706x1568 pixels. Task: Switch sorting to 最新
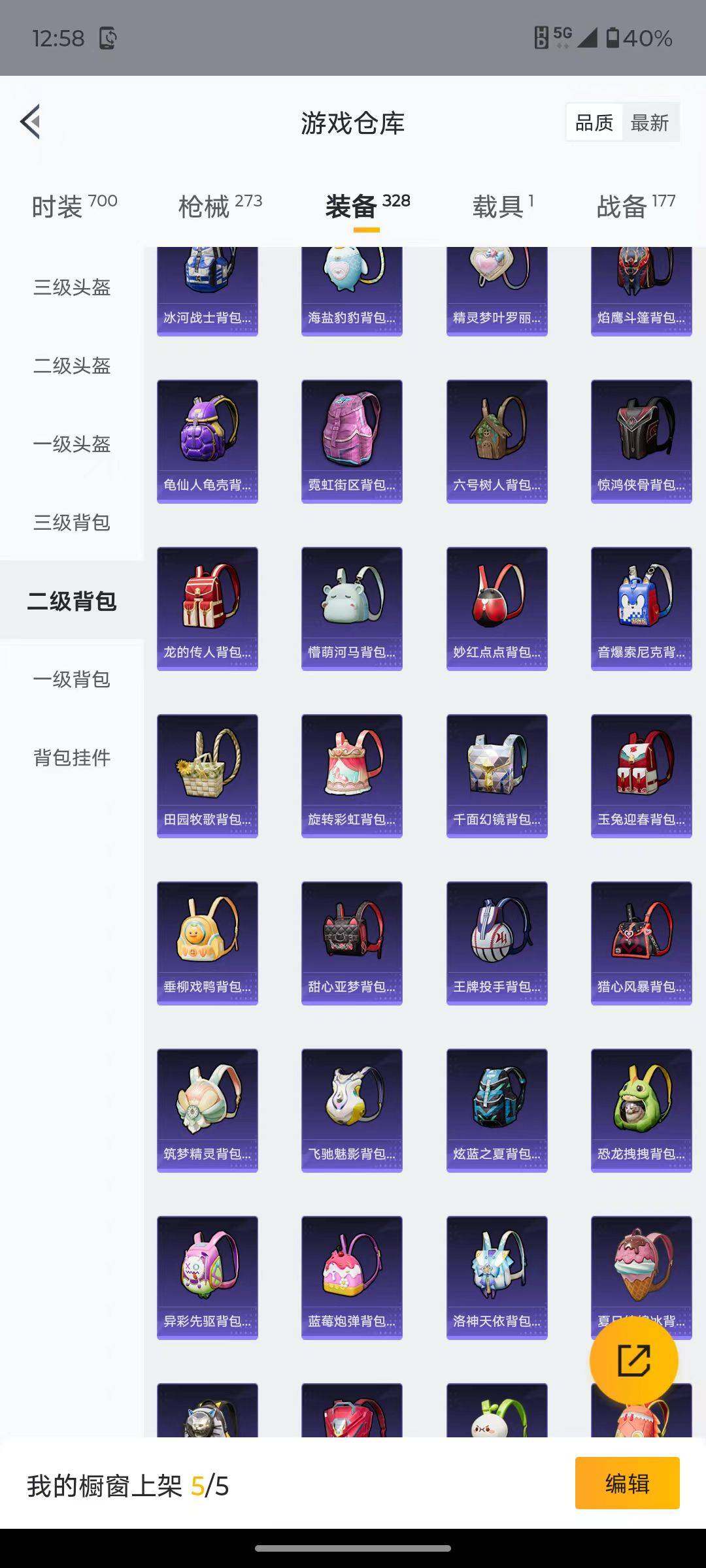coord(652,122)
